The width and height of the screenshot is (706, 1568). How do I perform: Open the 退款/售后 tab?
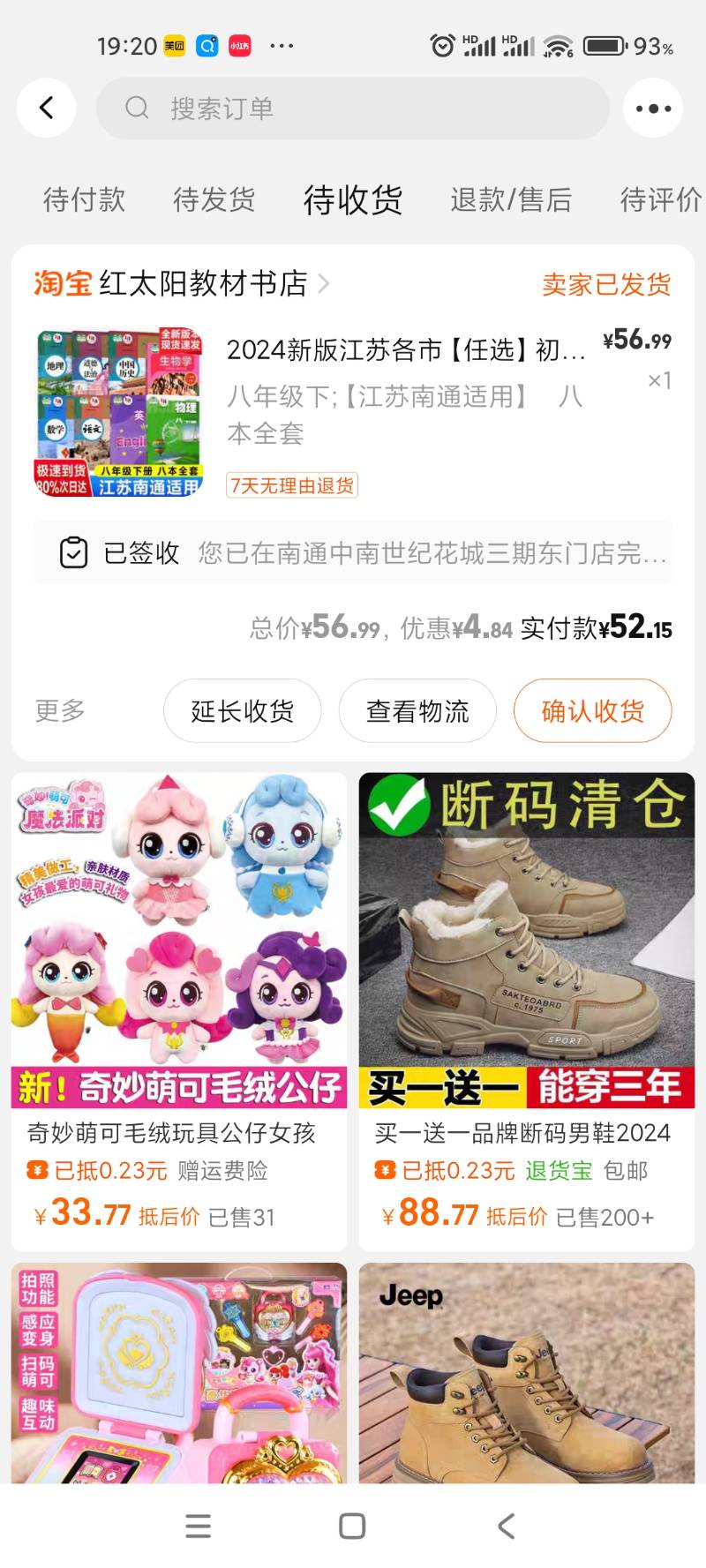tap(511, 200)
